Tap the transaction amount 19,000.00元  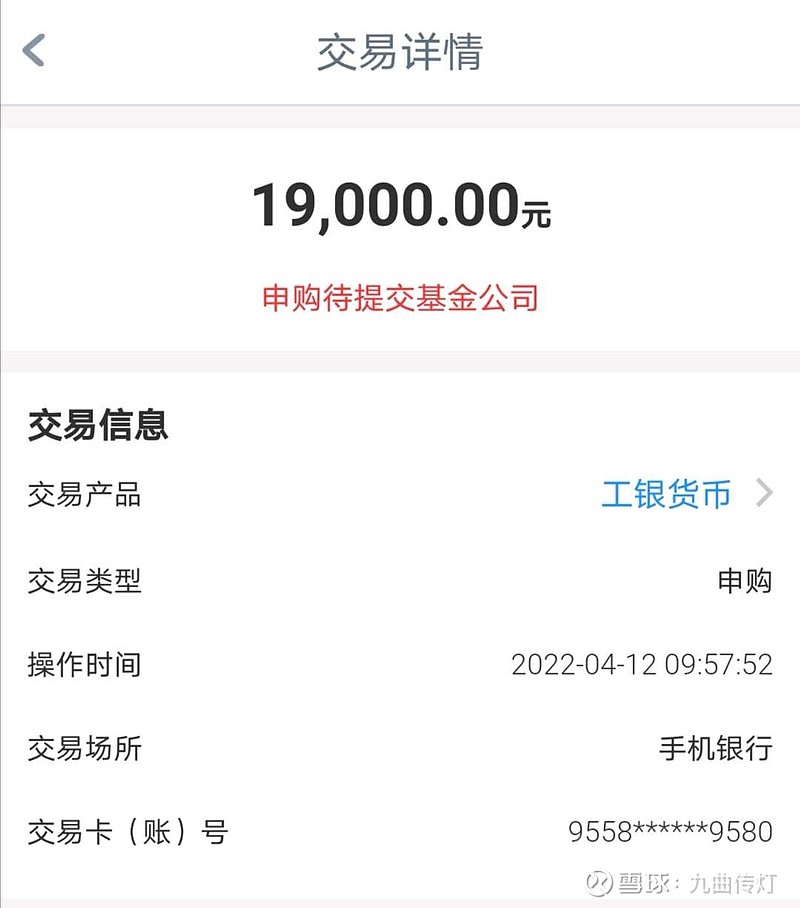click(x=400, y=207)
